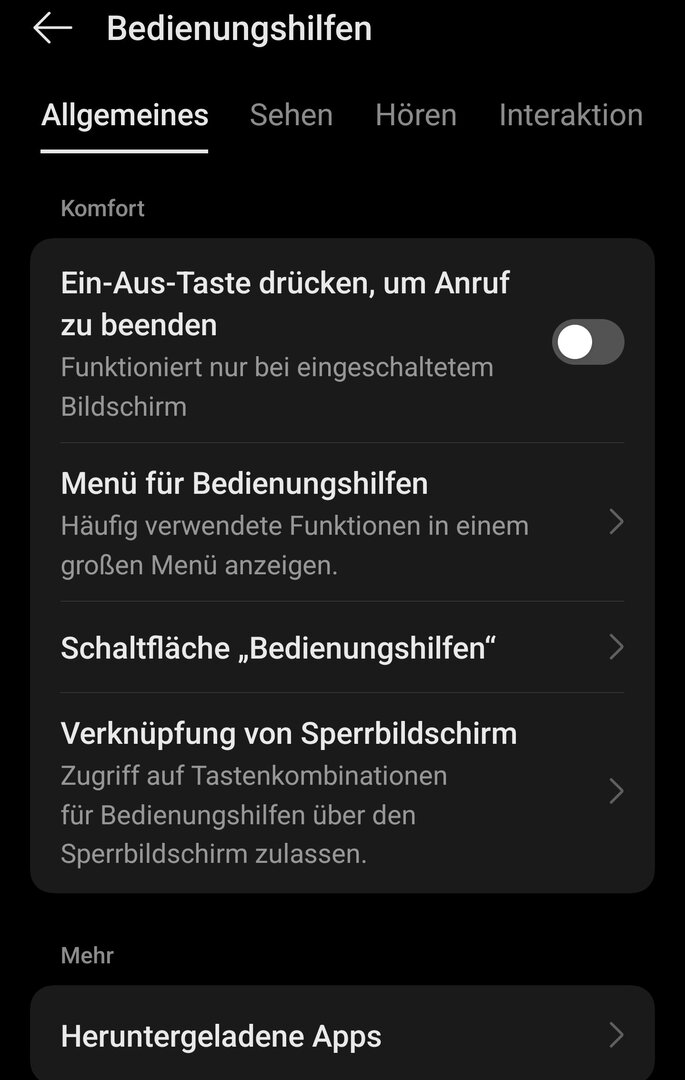
Task: Enable Ein-Aus-Taste drücken, um Anruf zu beenden
Action: (588, 343)
